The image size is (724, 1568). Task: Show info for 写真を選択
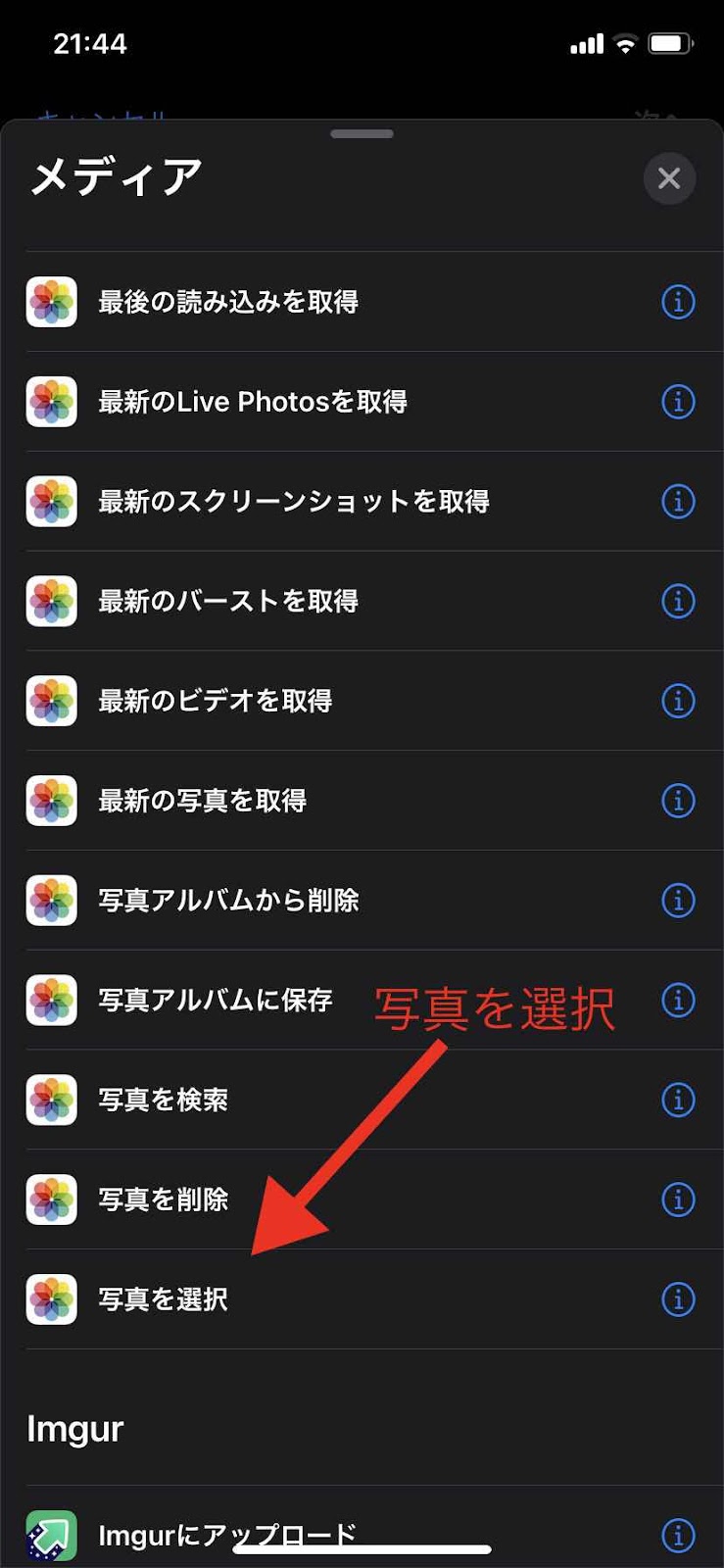pos(678,1299)
